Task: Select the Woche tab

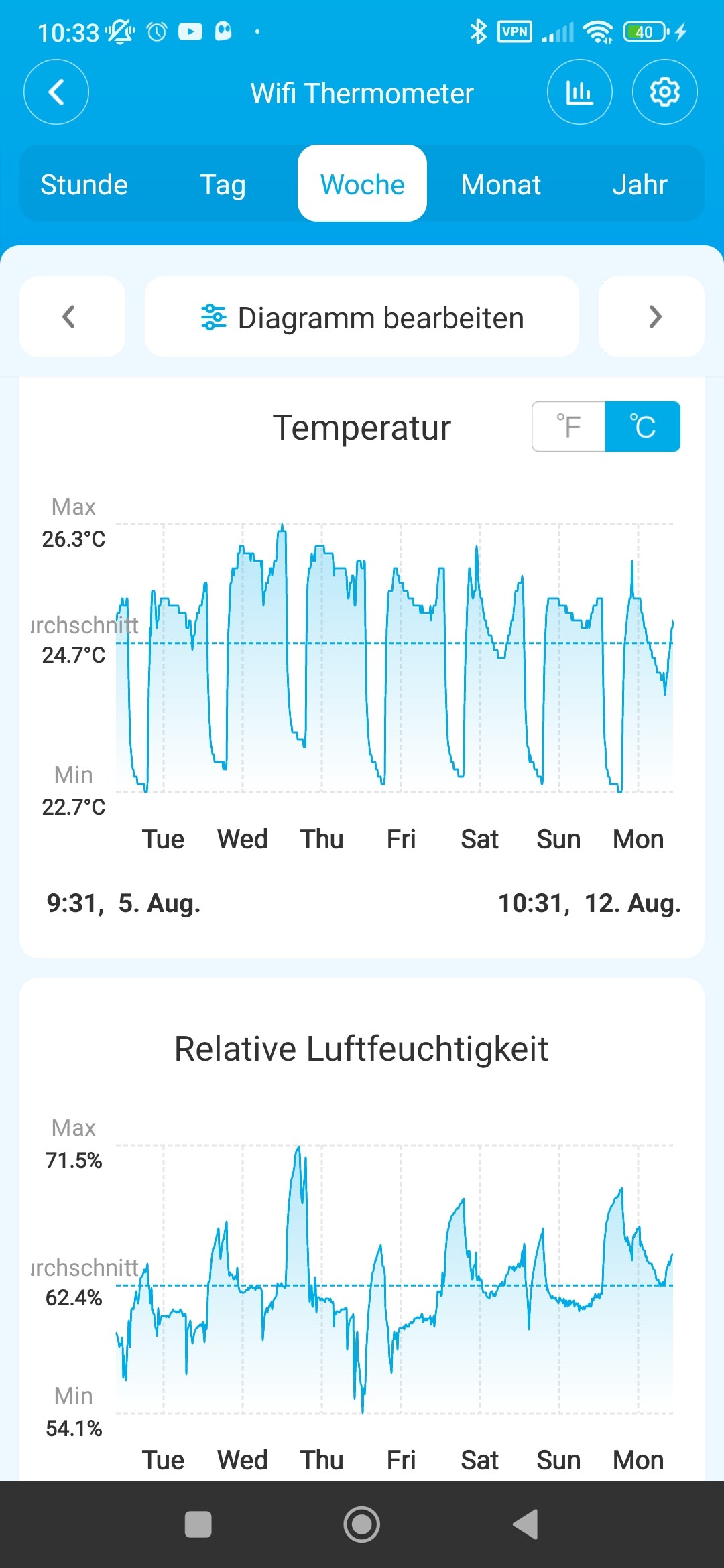Action: [362, 184]
